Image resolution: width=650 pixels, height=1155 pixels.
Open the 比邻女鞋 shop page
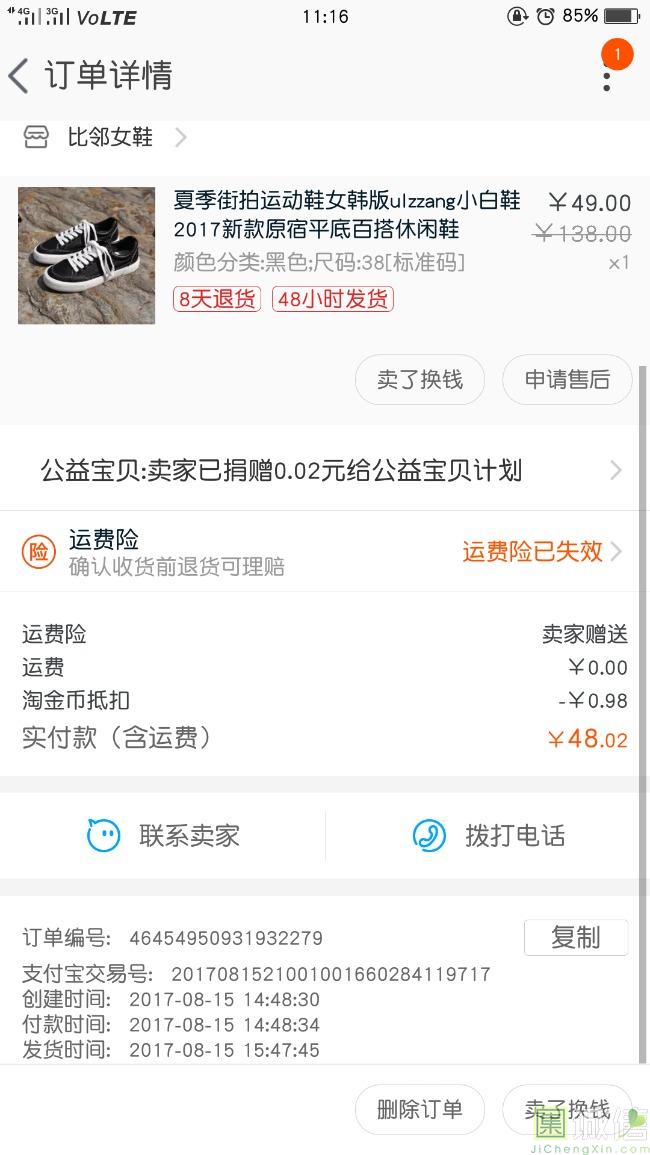click(x=110, y=137)
